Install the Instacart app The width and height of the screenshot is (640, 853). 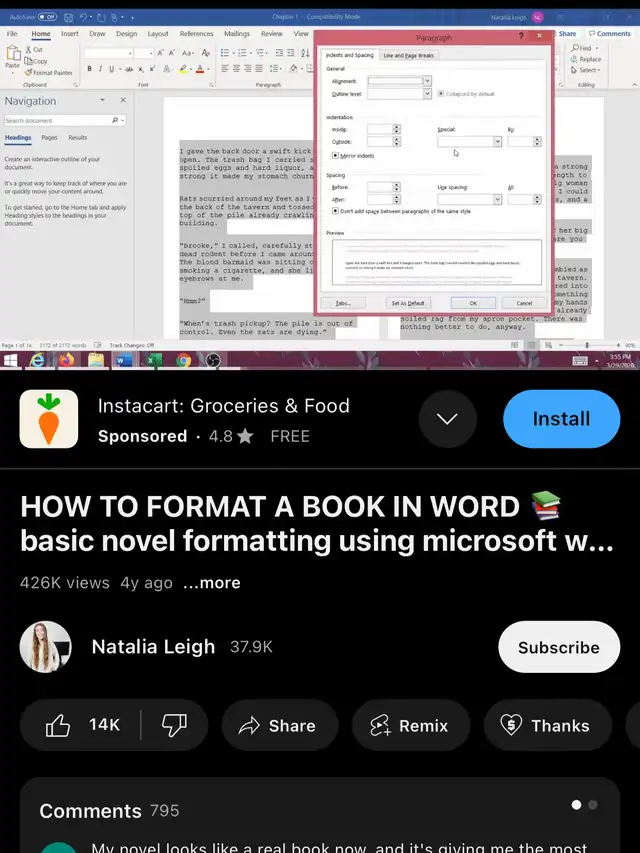click(x=561, y=418)
